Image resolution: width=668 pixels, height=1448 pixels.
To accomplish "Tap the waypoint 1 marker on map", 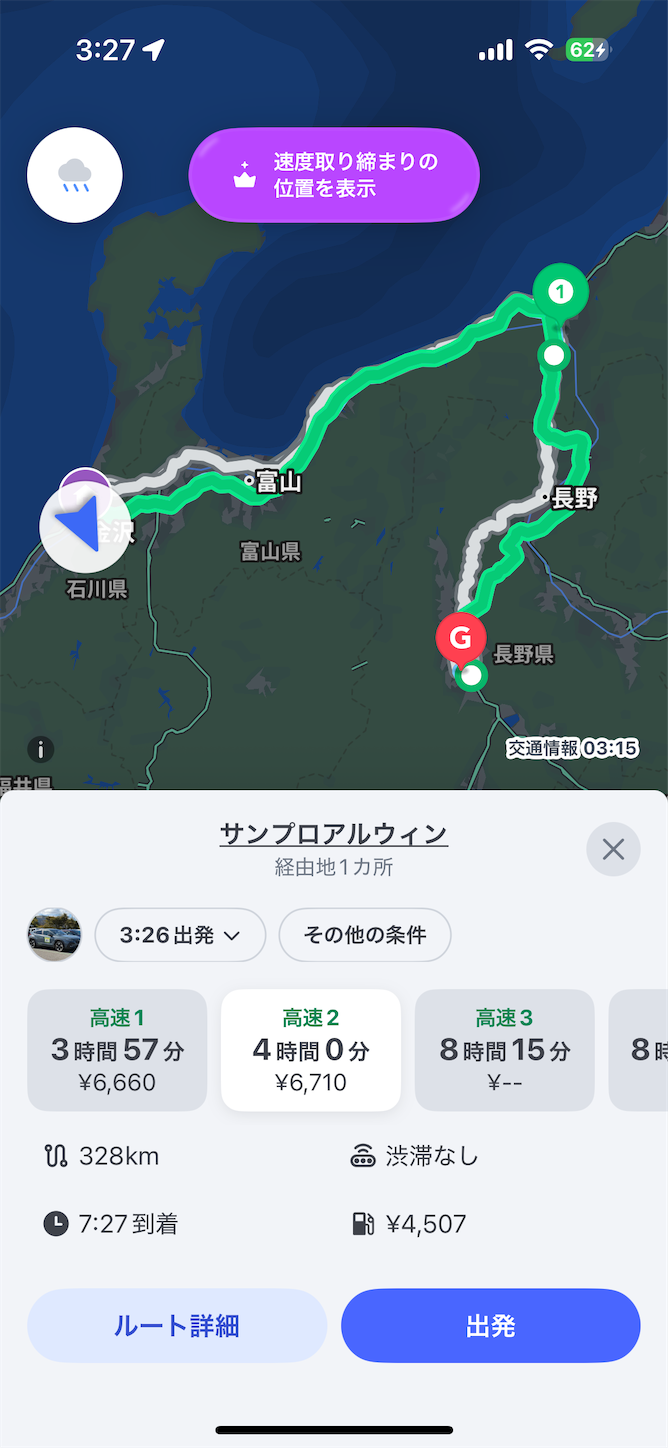I will [x=561, y=294].
